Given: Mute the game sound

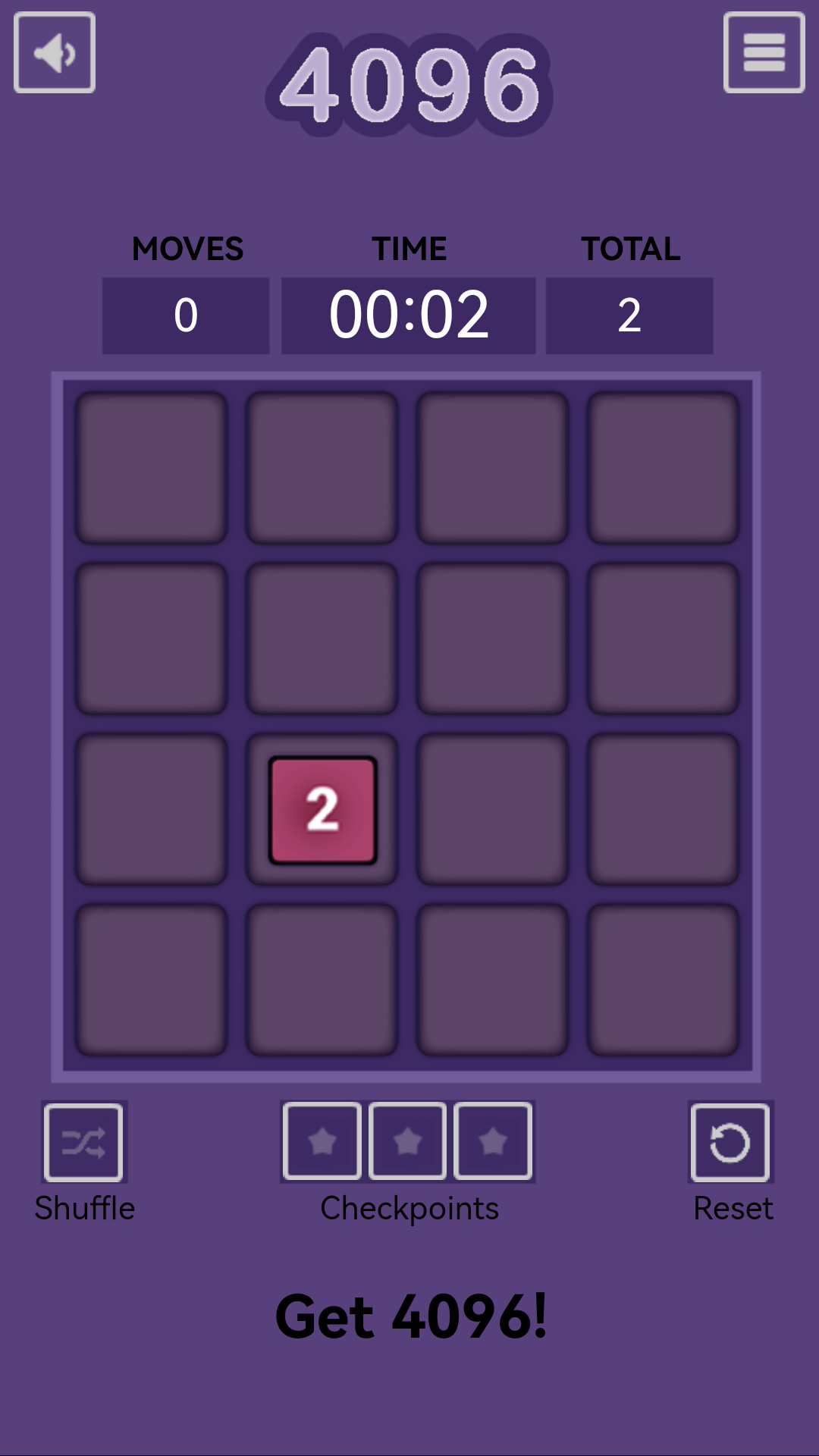Looking at the screenshot, I should tap(55, 53).
